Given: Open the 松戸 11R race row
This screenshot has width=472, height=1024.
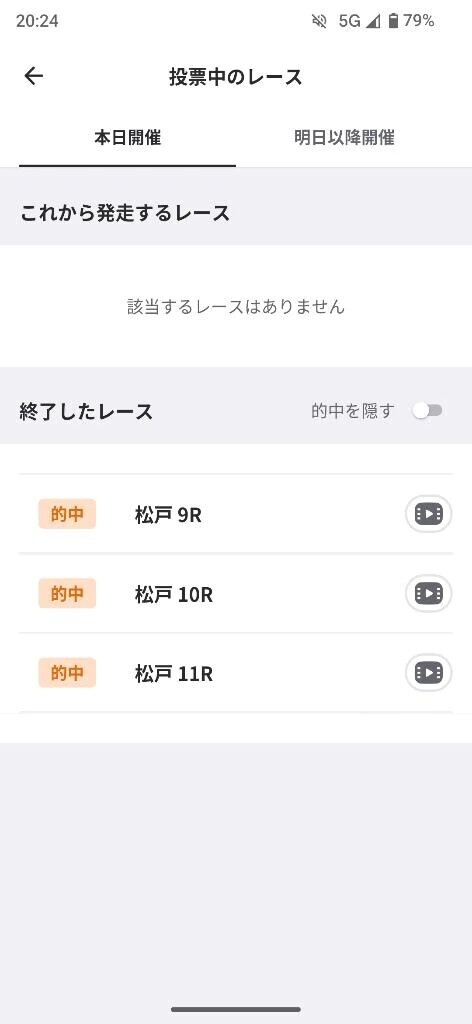Looking at the screenshot, I should click(236, 673).
